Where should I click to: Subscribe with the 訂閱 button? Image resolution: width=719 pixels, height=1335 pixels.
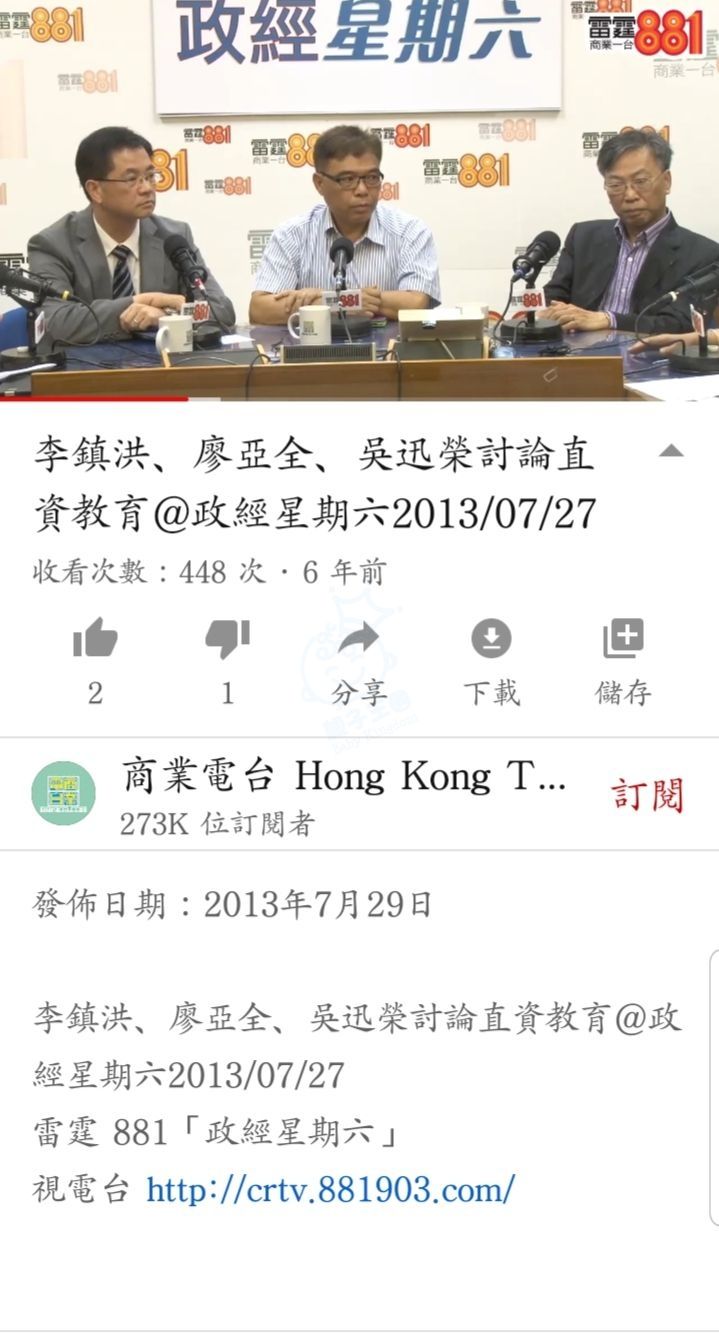[648, 795]
